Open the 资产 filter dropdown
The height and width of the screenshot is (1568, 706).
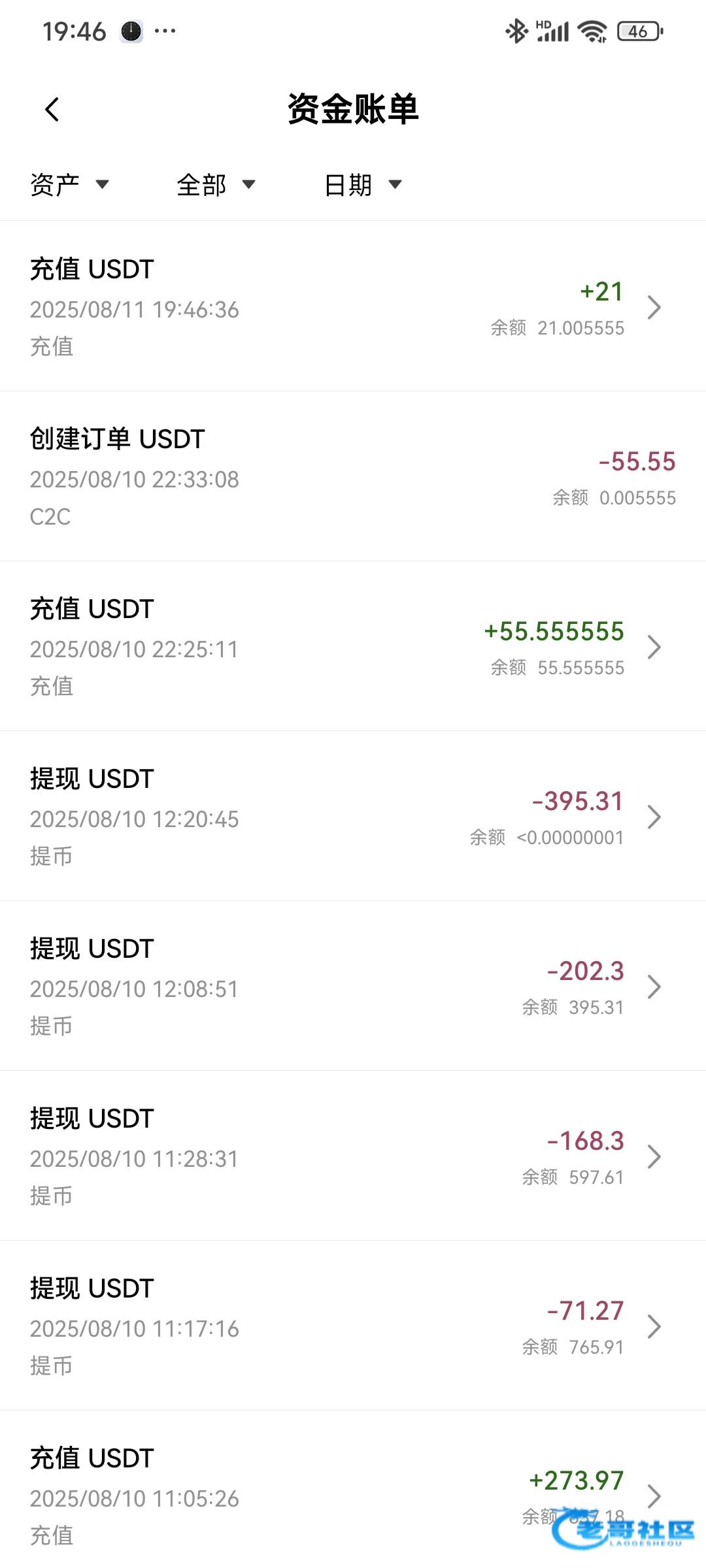pyautogui.click(x=69, y=185)
